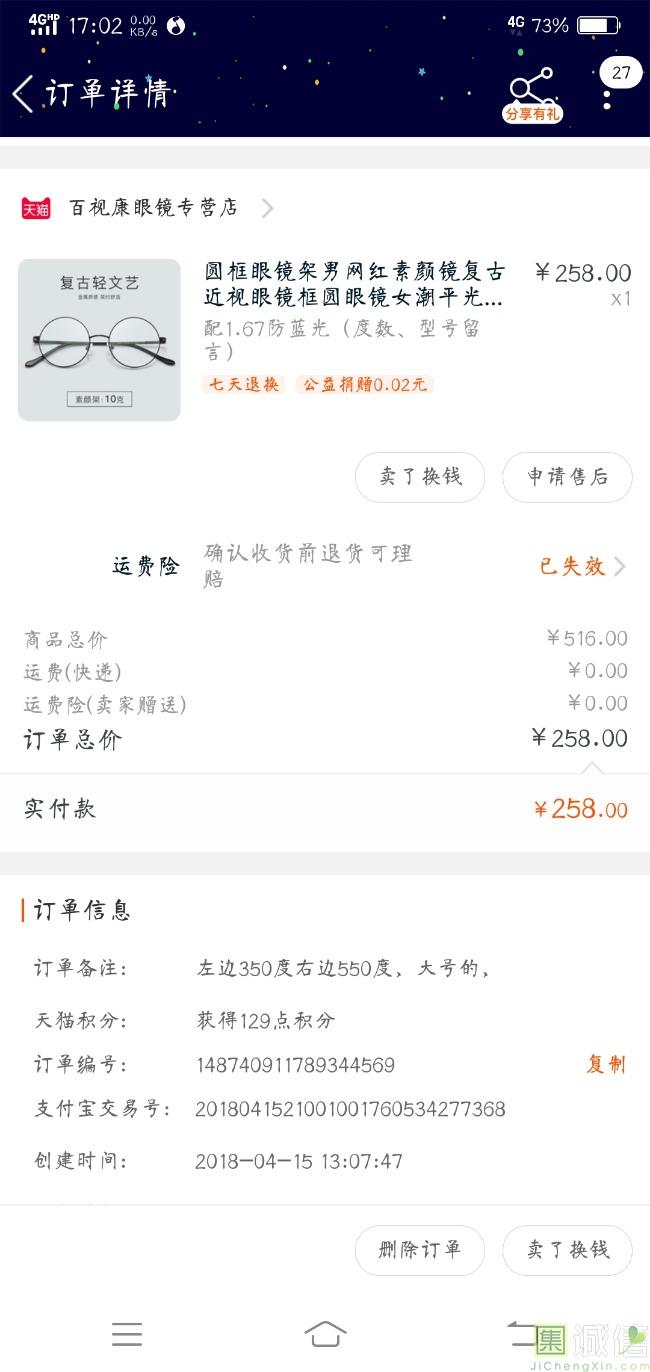Go back from the order details page

24,94
